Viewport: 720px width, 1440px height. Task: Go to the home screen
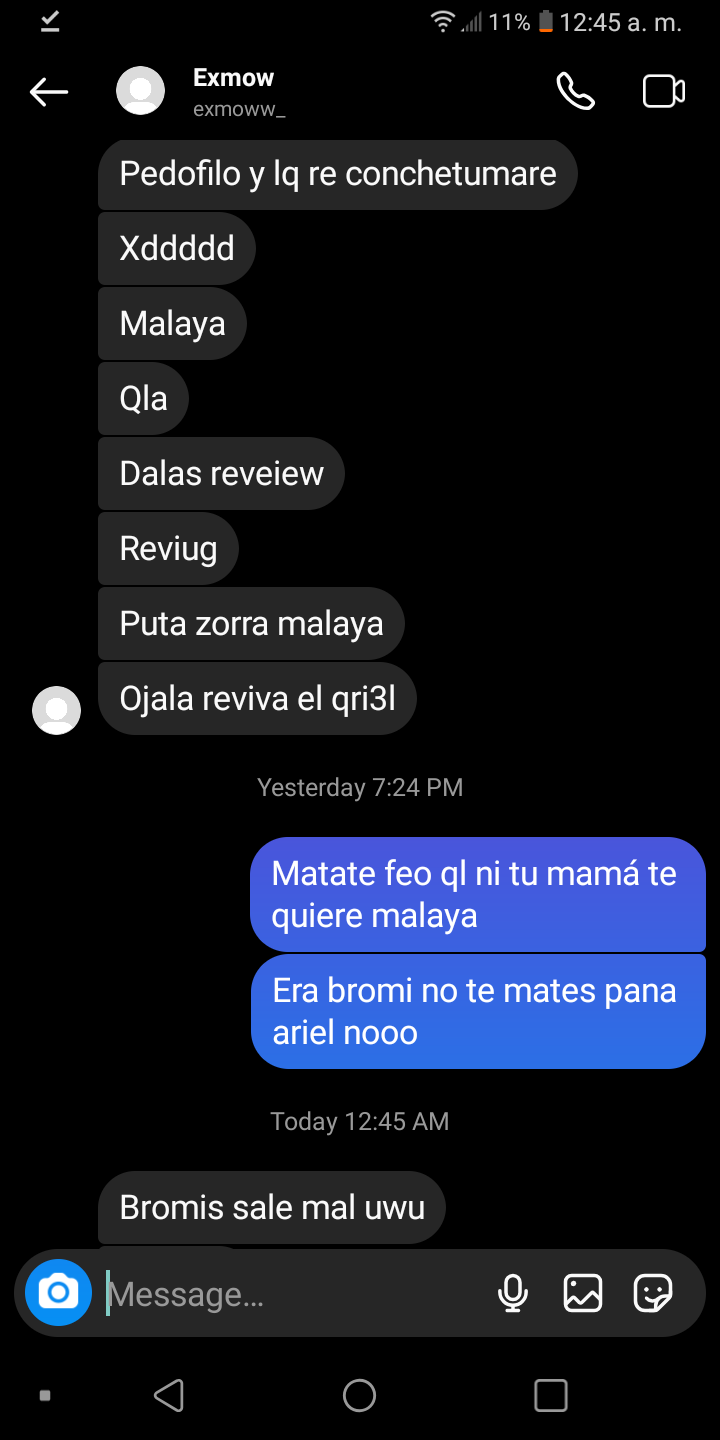point(359,1395)
